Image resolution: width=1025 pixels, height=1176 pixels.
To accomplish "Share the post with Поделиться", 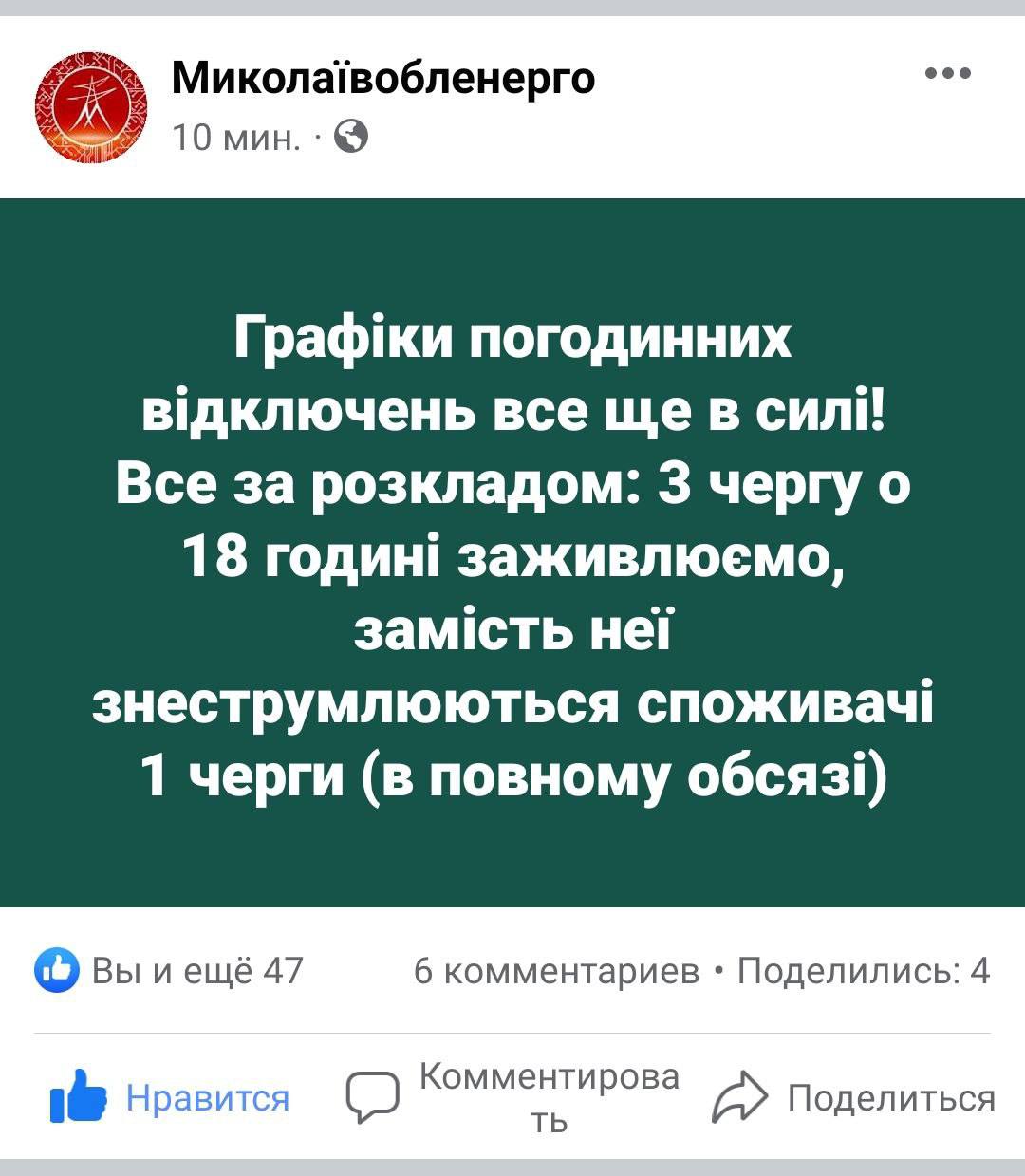I will tap(855, 1098).
